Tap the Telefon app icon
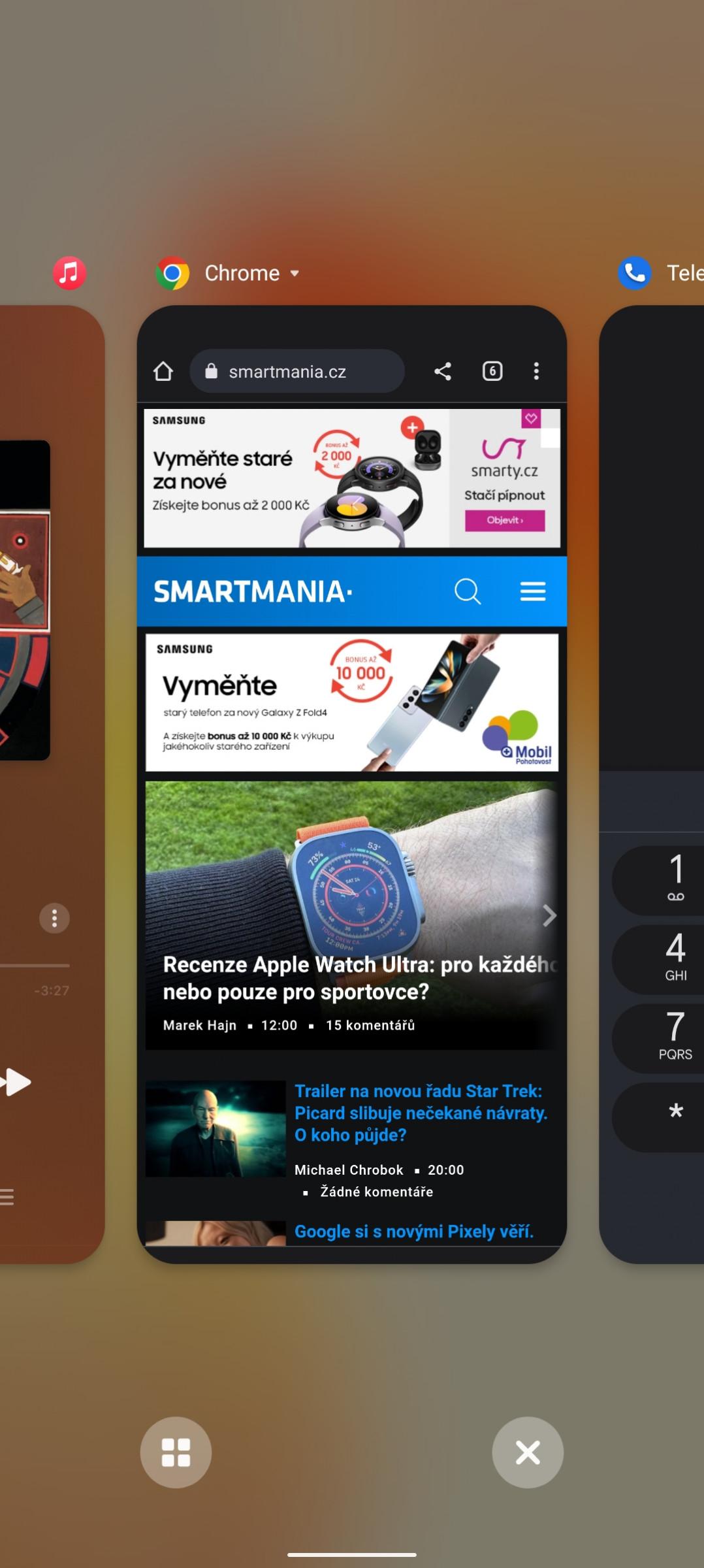This screenshot has height=1568, width=704. [634, 273]
